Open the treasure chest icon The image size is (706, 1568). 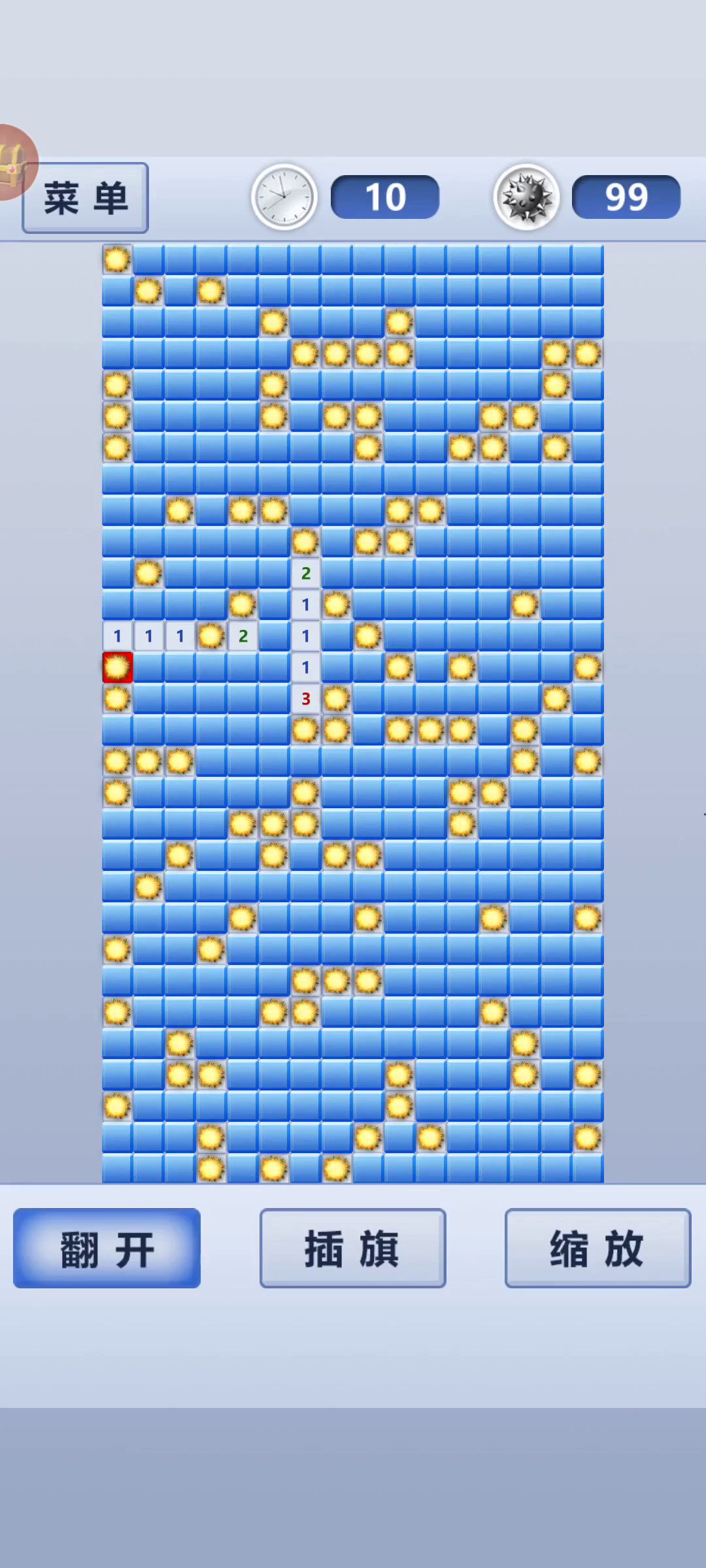click(x=13, y=162)
